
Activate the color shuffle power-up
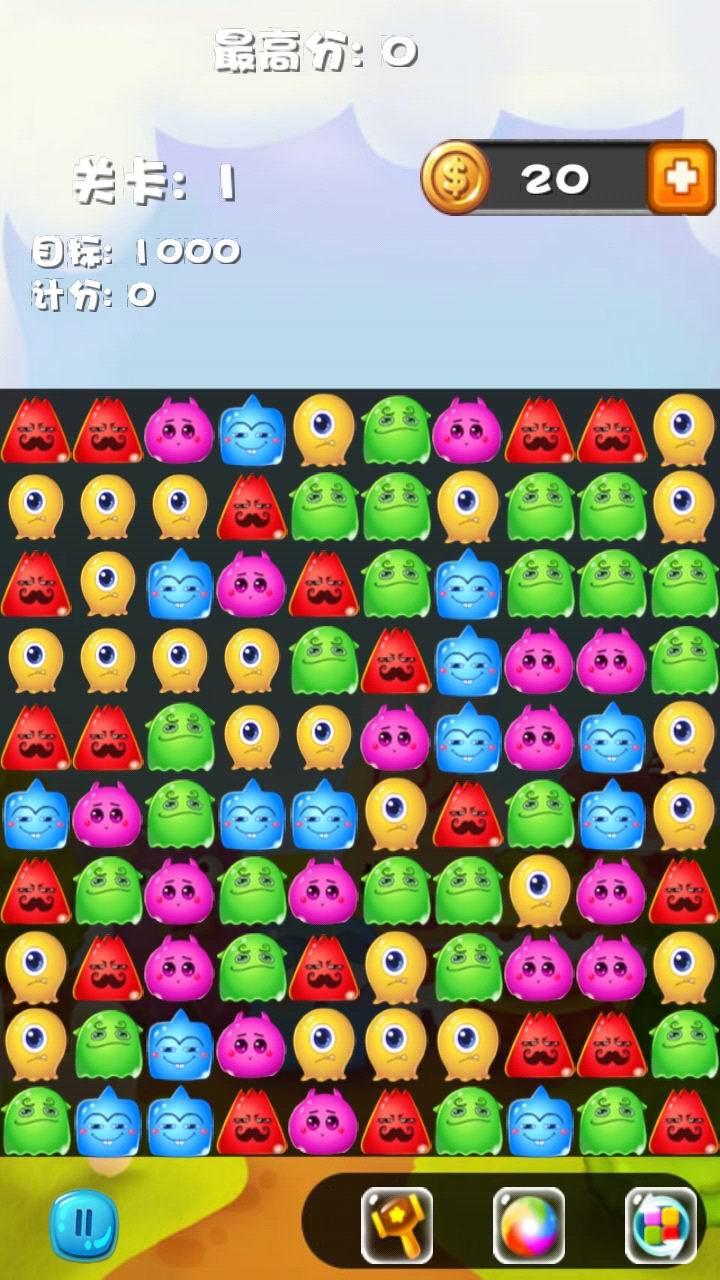tap(661, 1225)
